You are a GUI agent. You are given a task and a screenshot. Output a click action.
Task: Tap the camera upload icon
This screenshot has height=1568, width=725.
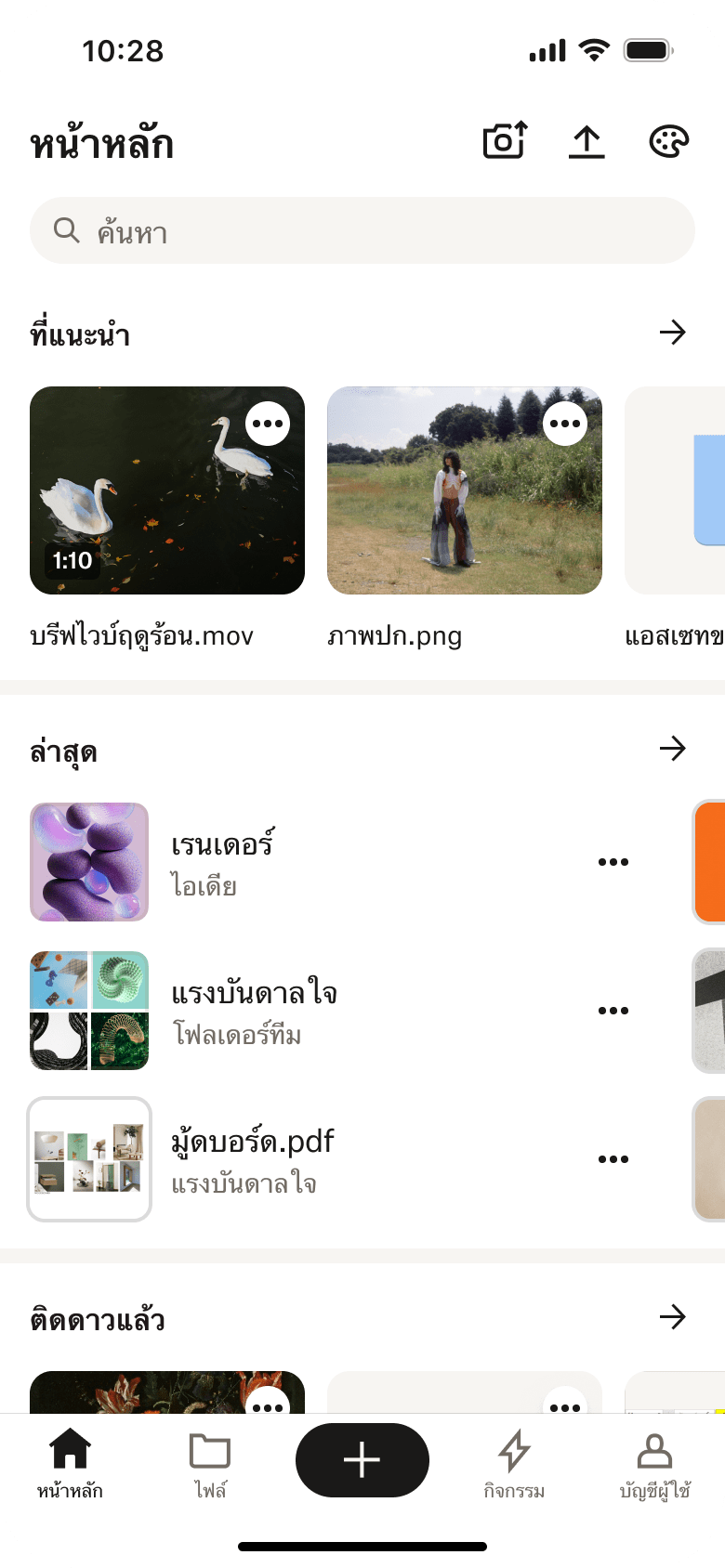[506, 141]
